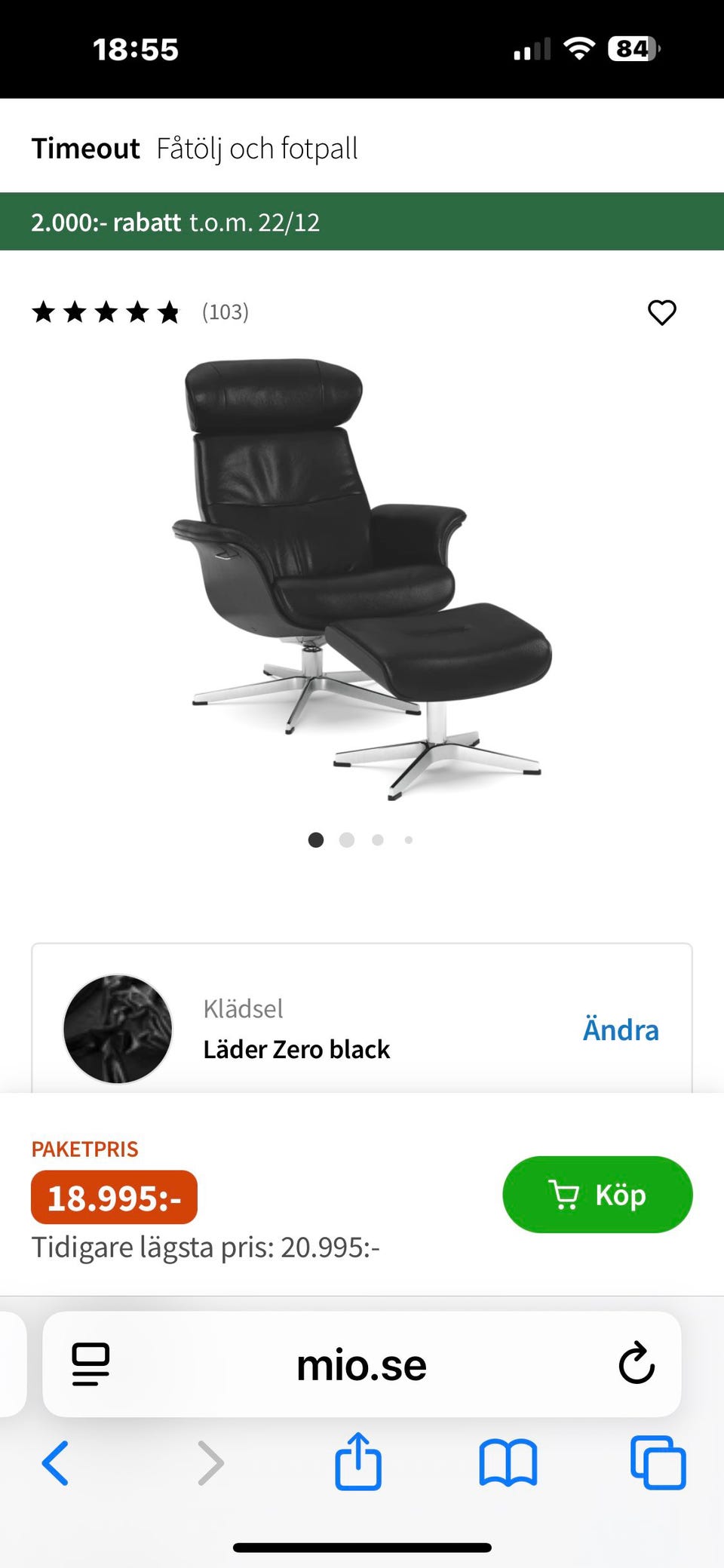The image size is (724, 1568).
Task: Reload the mio.se page
Action: tap(636, 1364)
